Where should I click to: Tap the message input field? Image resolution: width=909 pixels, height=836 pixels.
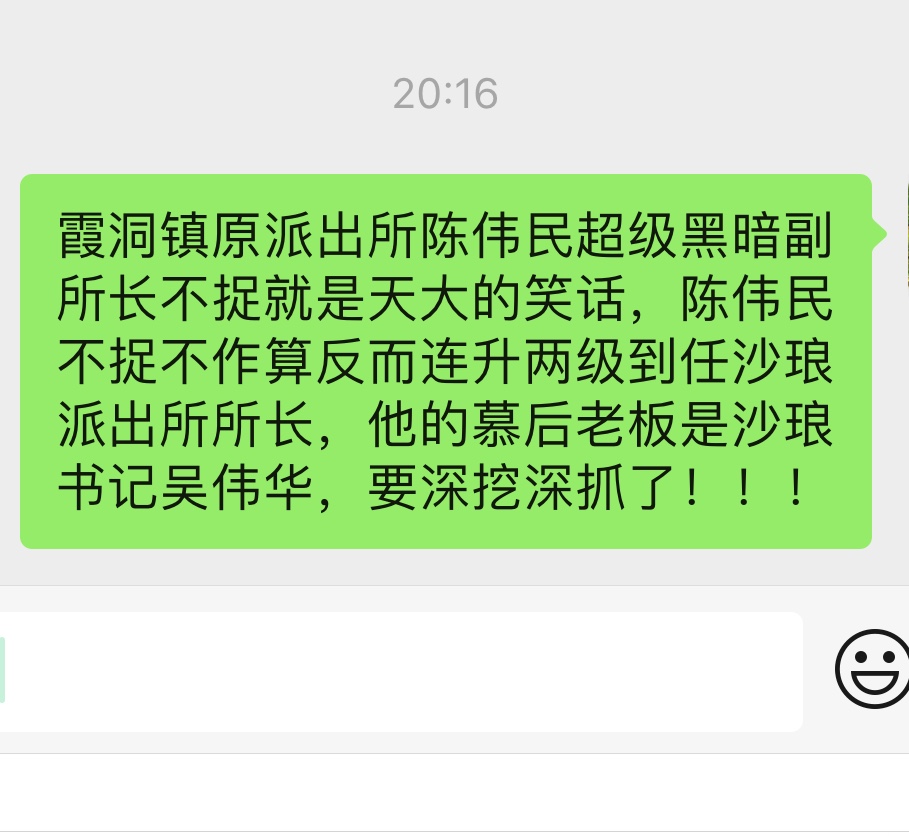[400, 671]
